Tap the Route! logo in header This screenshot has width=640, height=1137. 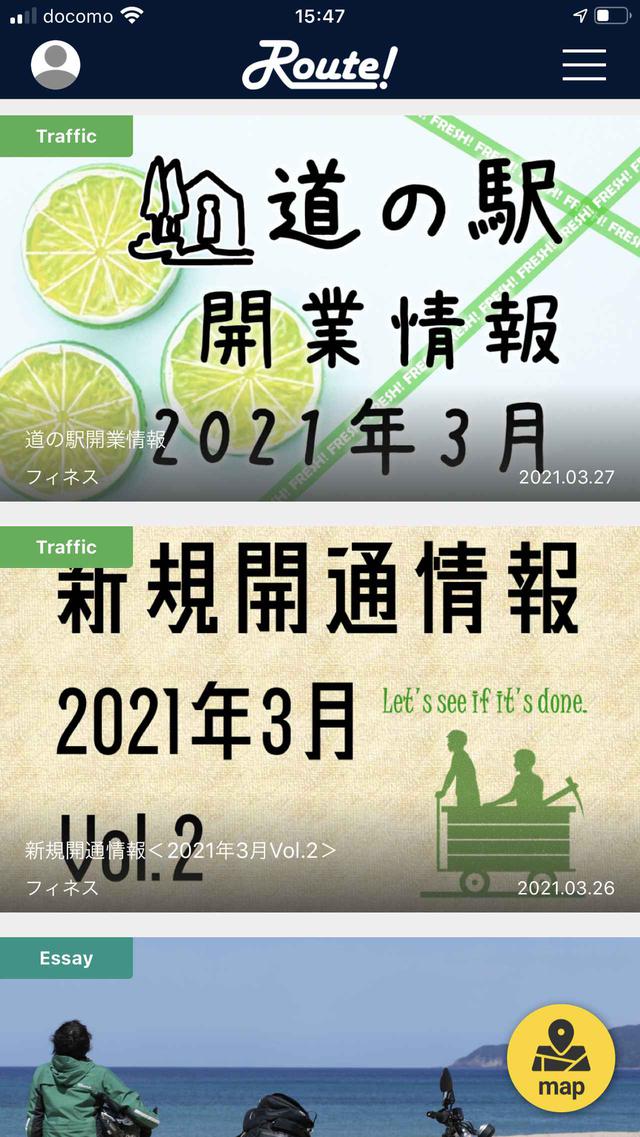319,65
